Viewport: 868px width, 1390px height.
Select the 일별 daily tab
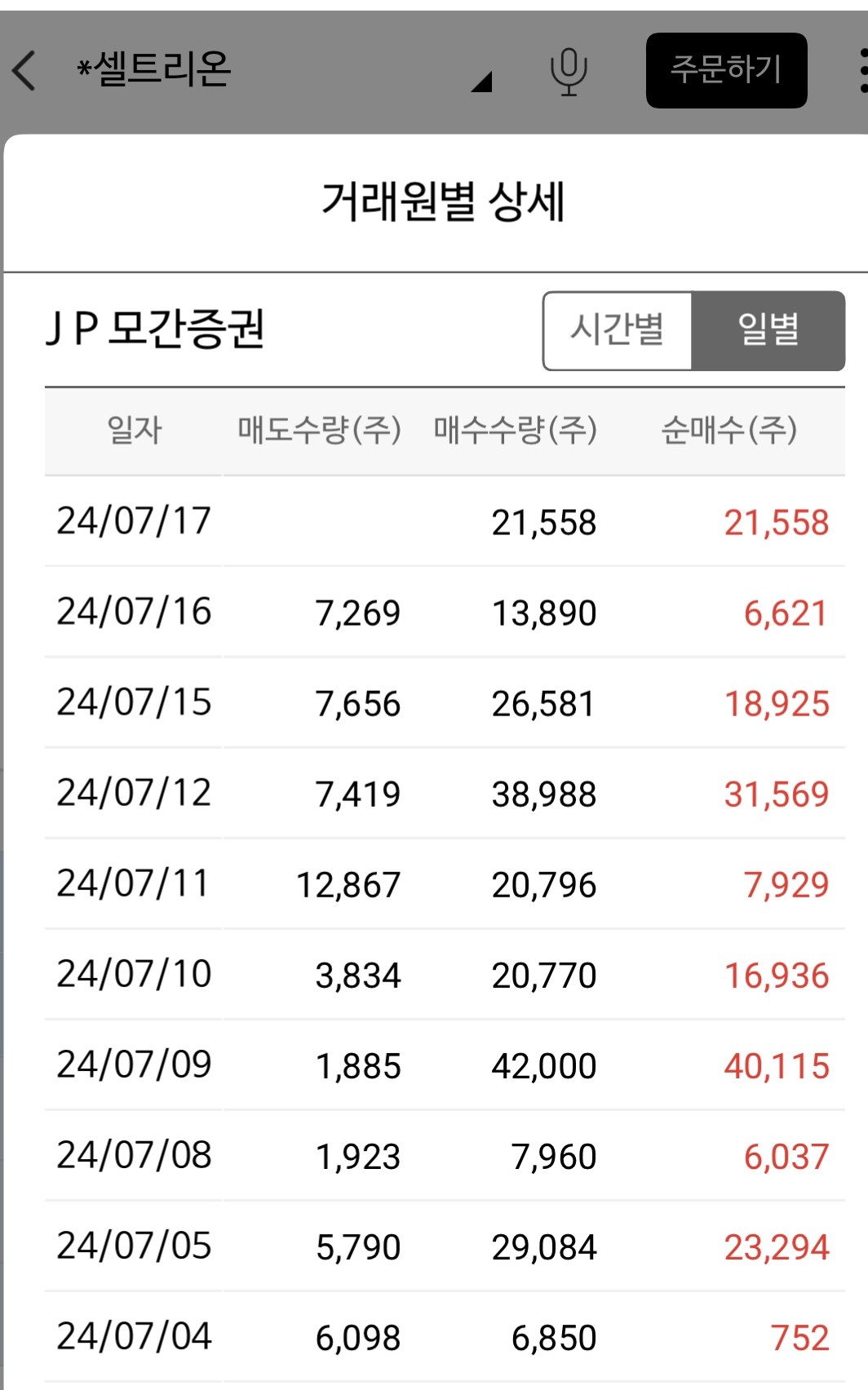point(768,330)
